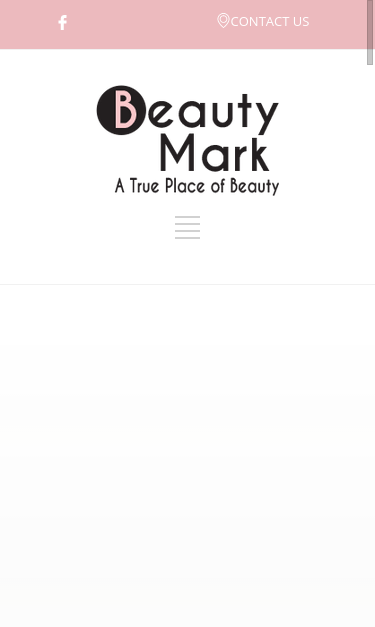
Task: Open the Facebook page icon
Action: click(x=62, y=22)
